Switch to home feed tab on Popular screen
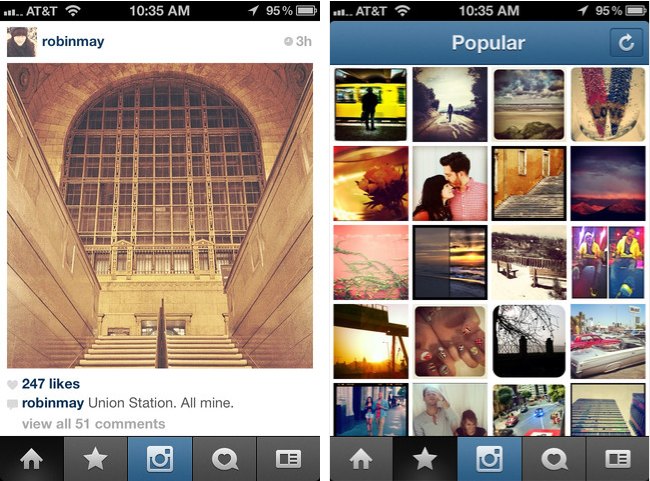 [x=361, y=459]
